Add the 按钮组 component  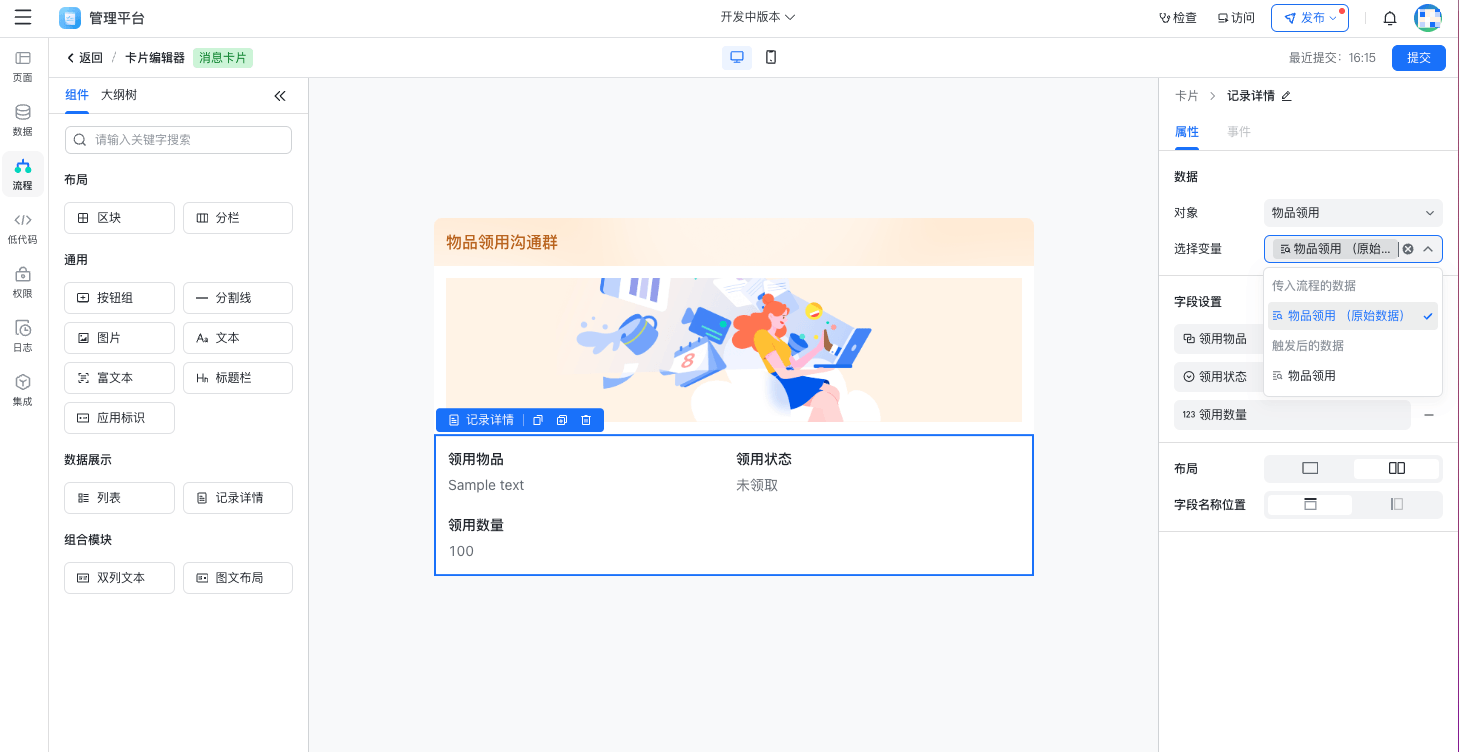point(119,298)
